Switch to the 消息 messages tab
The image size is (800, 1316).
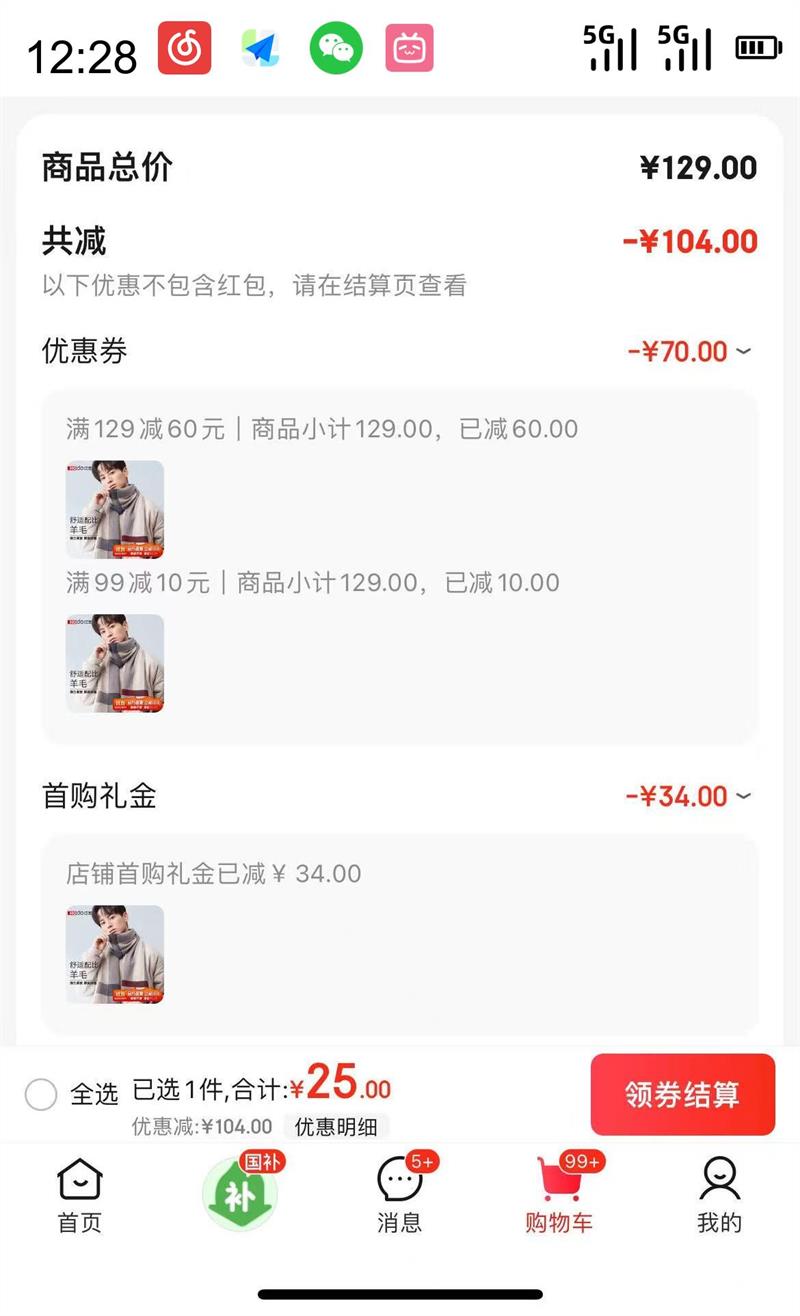[400, 1195]
